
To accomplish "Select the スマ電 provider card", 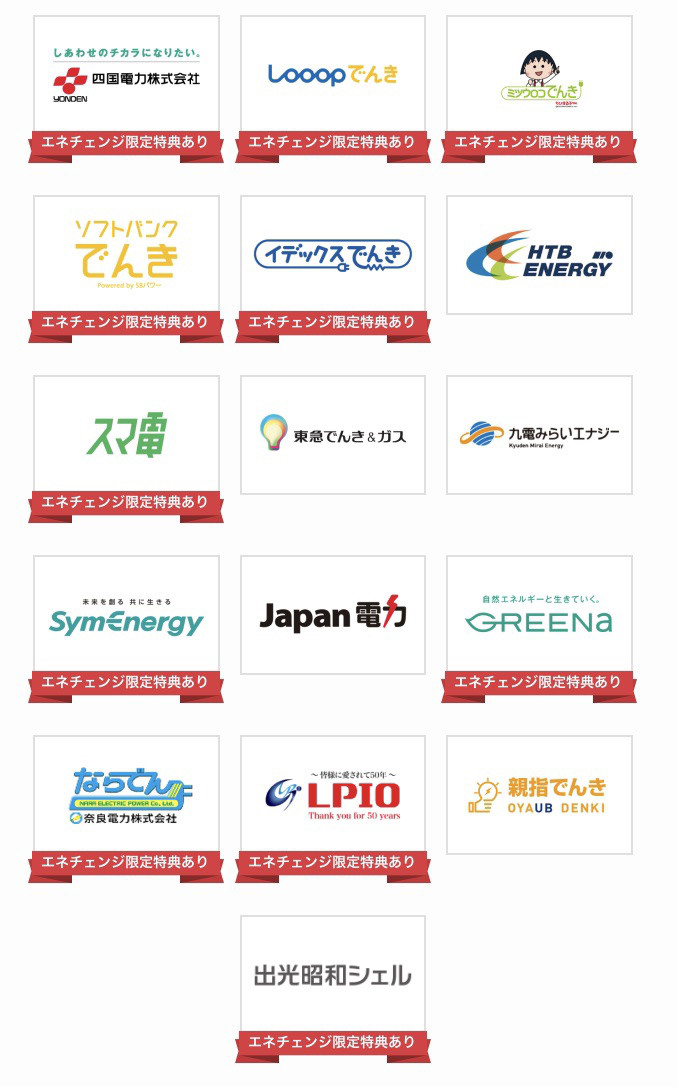I will (x=126, y=435).
